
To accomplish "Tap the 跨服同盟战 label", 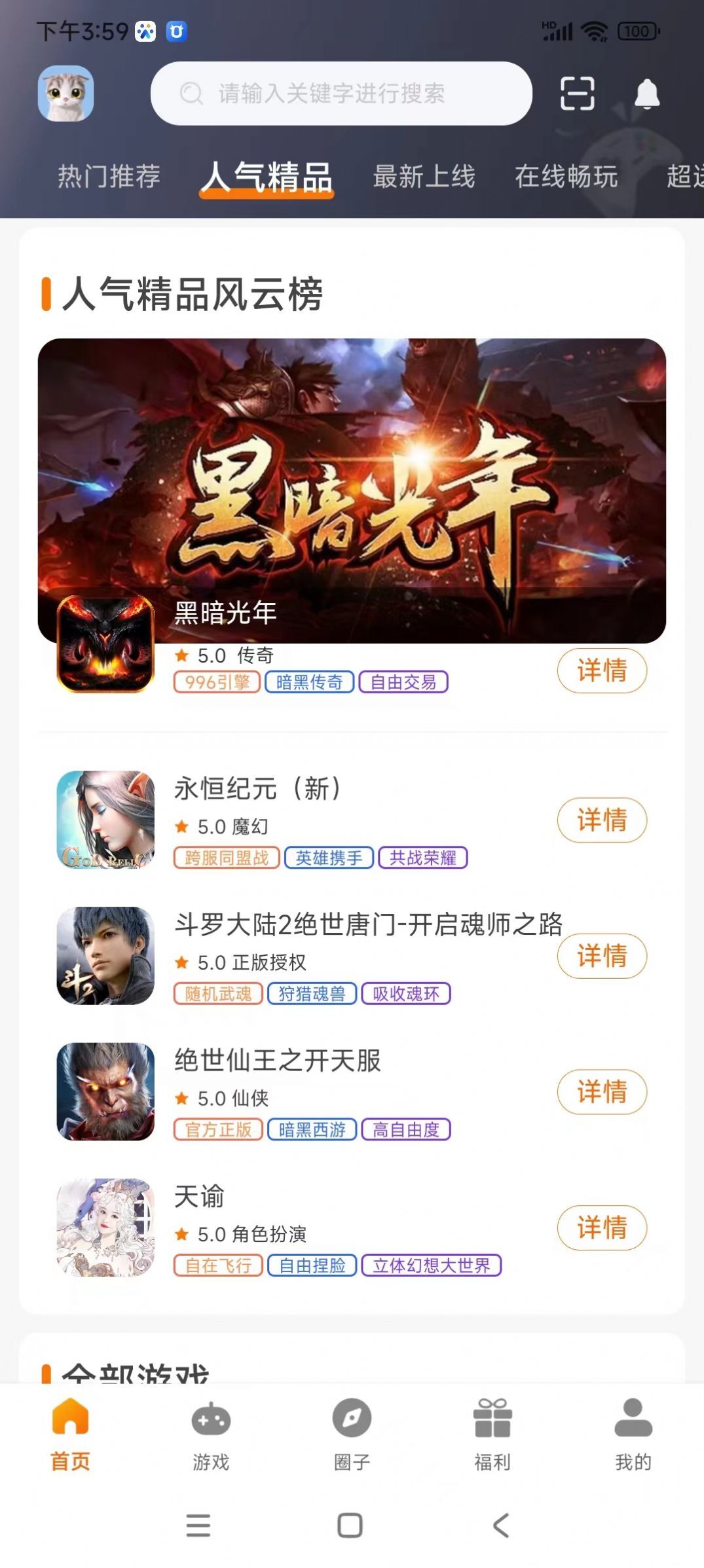I will tap(227, 858).
